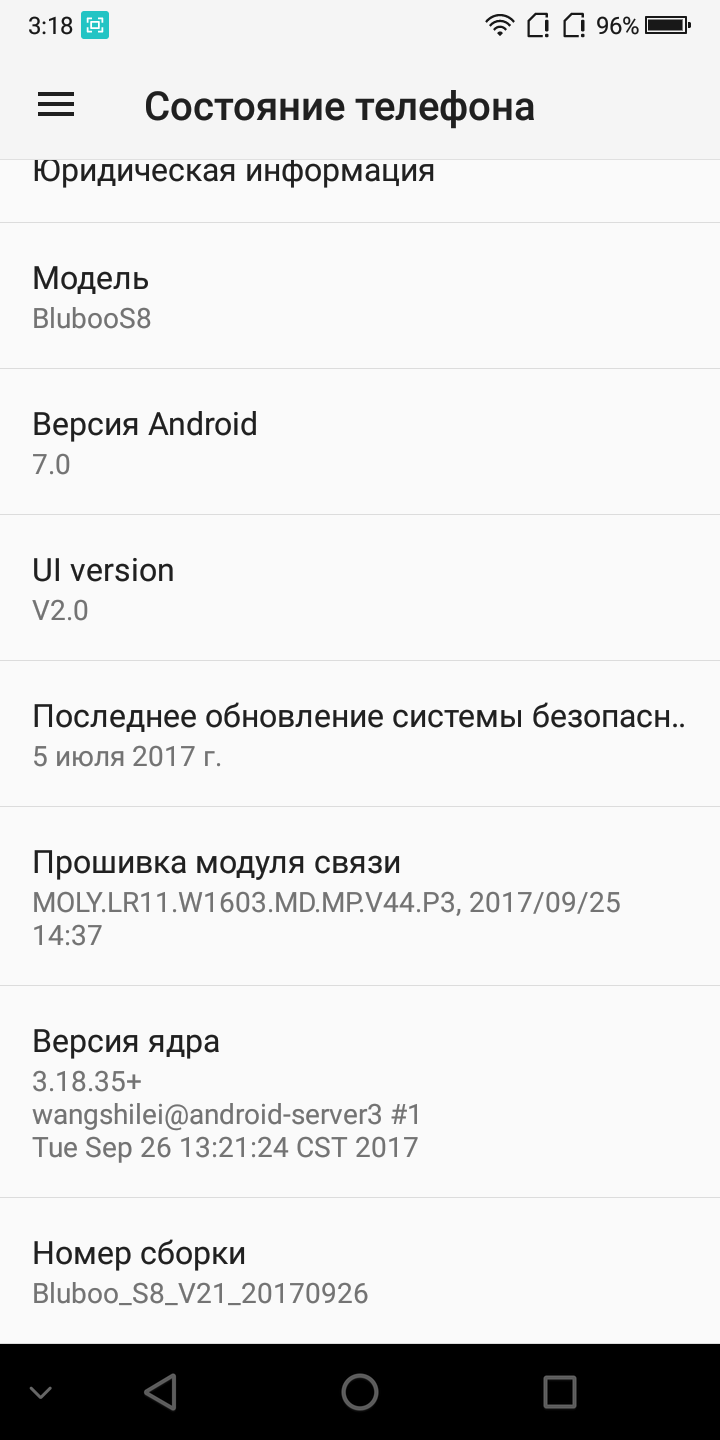Select the UI version V2.0 row
The width and height of the screenshot is (720, 1440).
(360, 588)
